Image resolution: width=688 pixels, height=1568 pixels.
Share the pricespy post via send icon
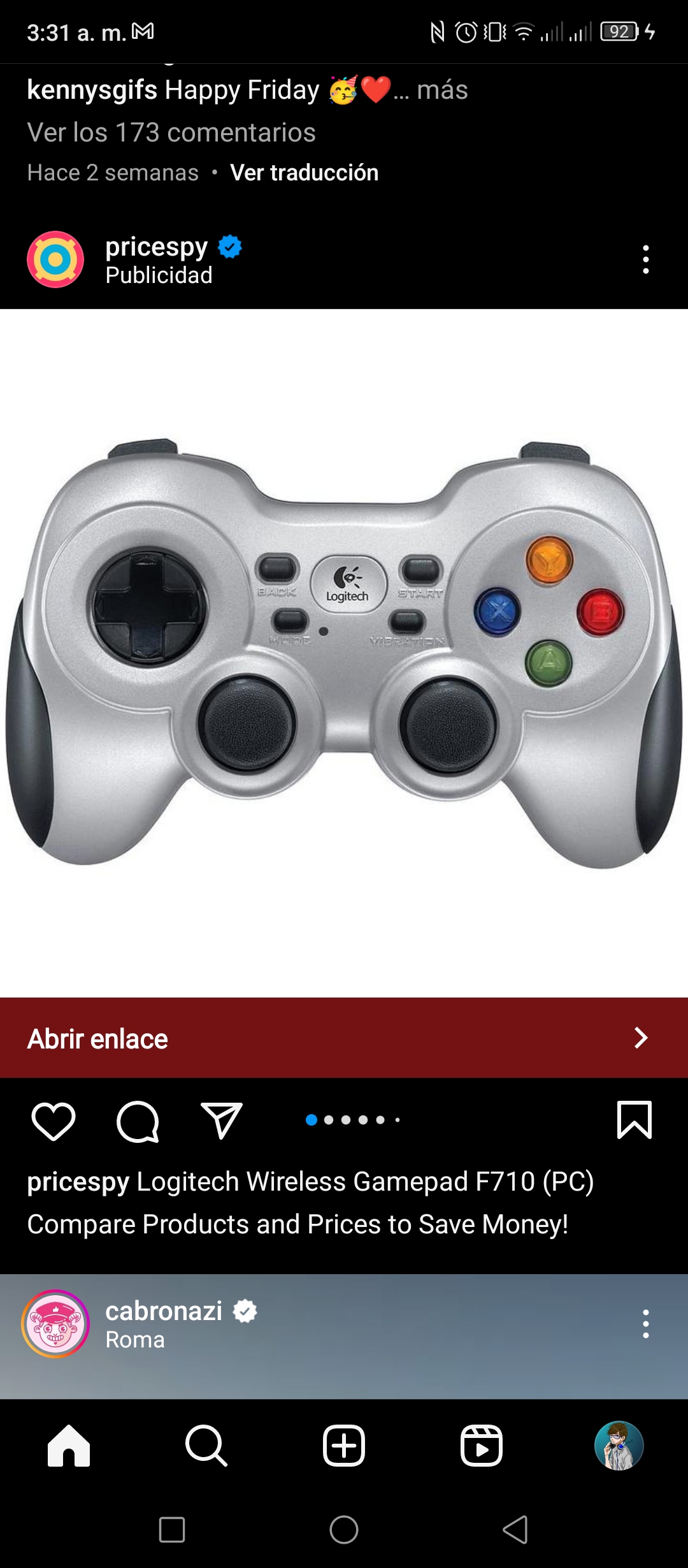coord(222,1121)
